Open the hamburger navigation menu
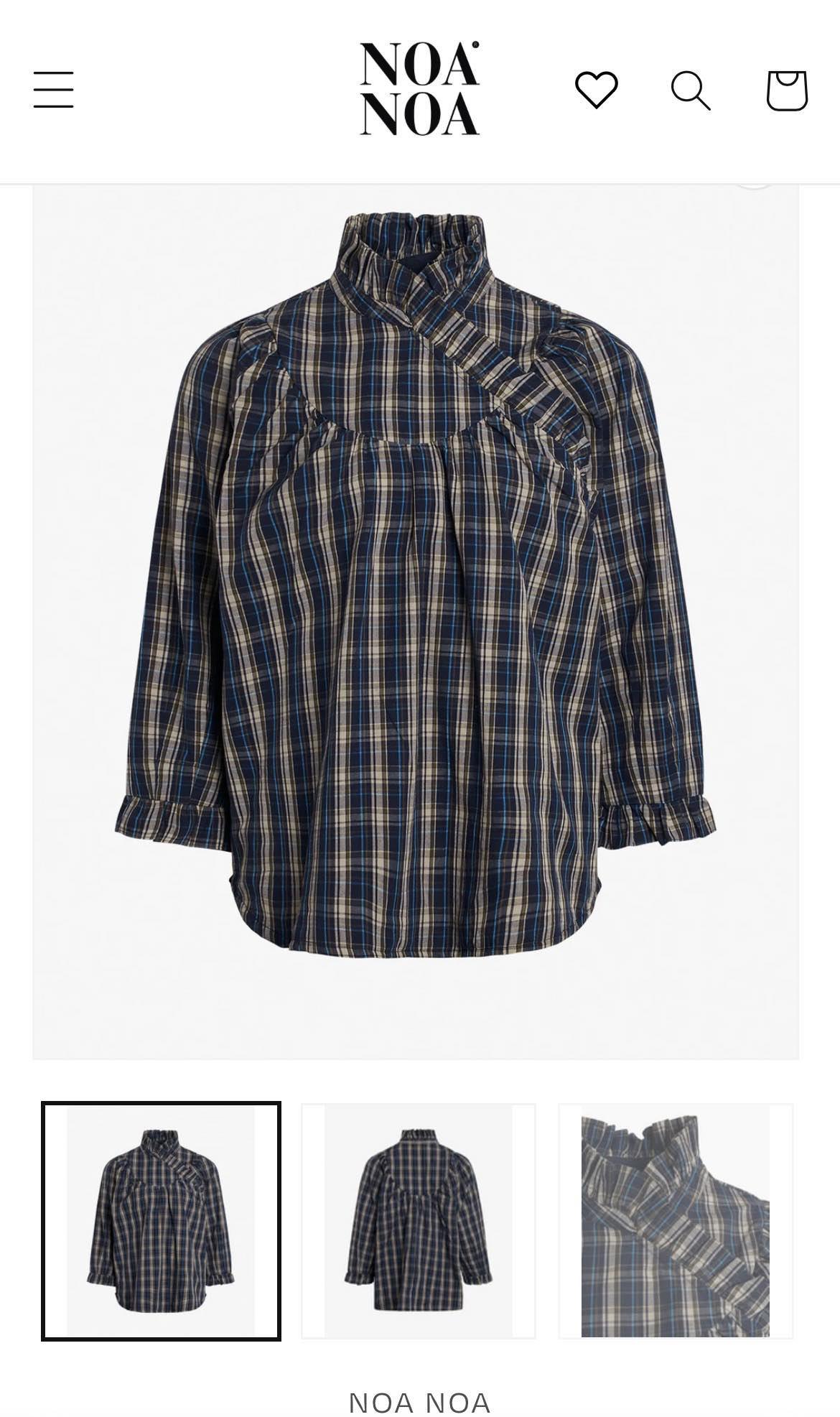The height and width of the screenshot is (1417, 840). (54, 90)
